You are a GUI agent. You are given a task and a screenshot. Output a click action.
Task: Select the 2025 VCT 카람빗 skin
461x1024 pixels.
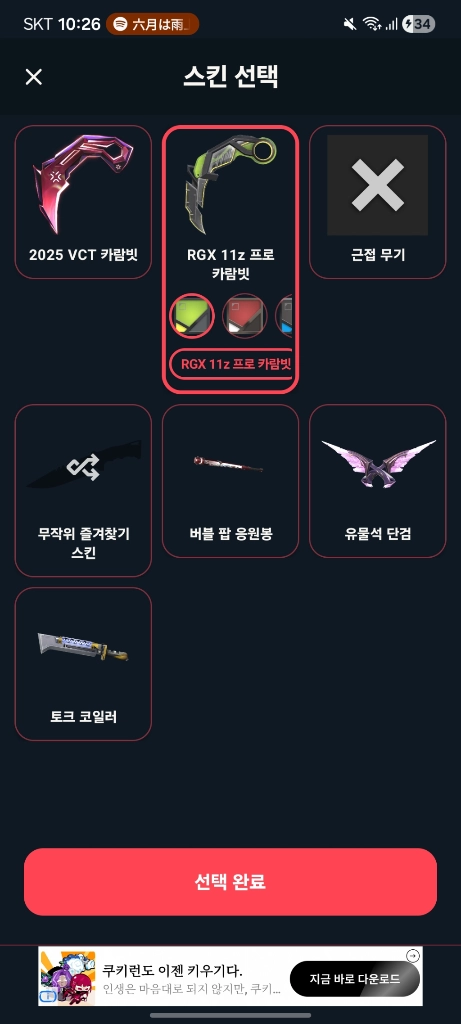[83, 202]
